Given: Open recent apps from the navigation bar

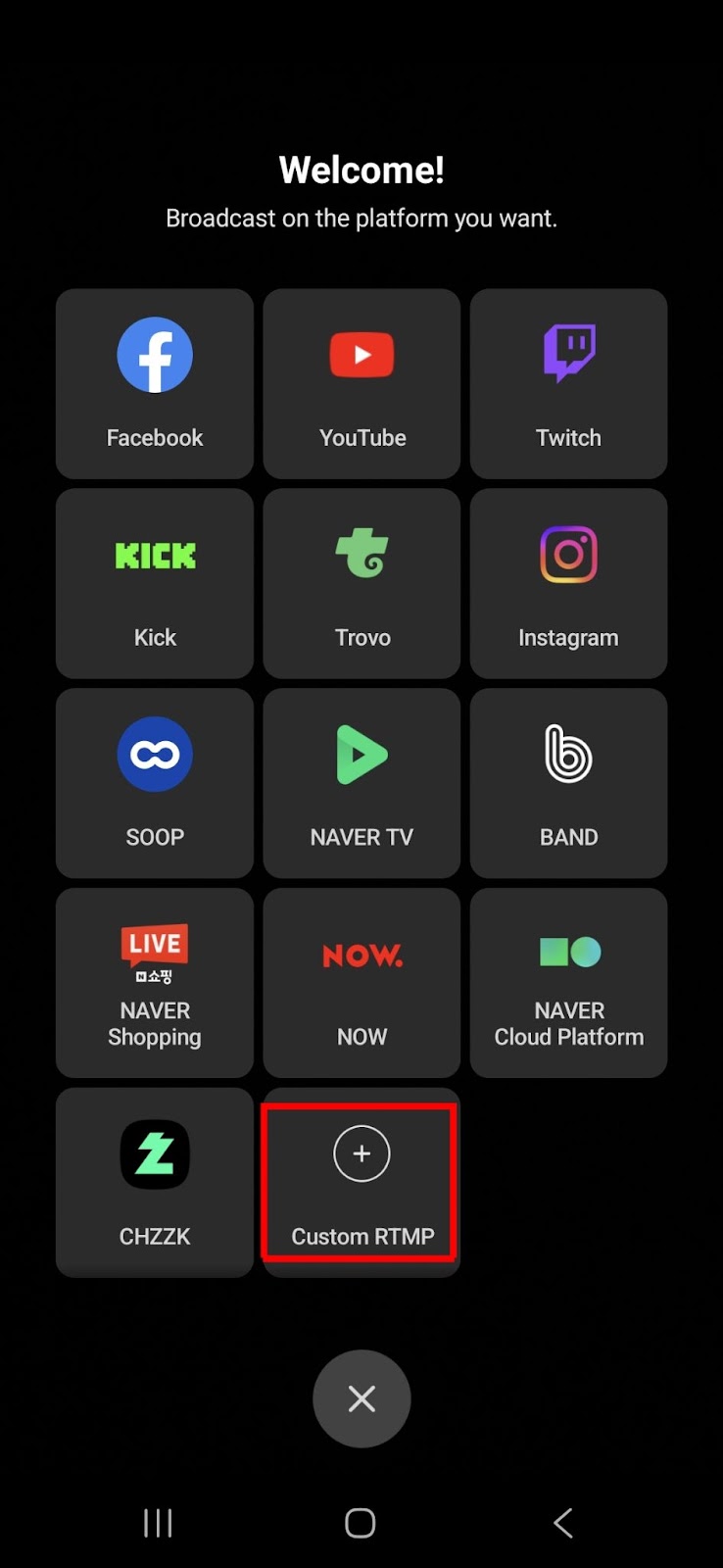Looking at the screenshot, I should [157, 1522].
